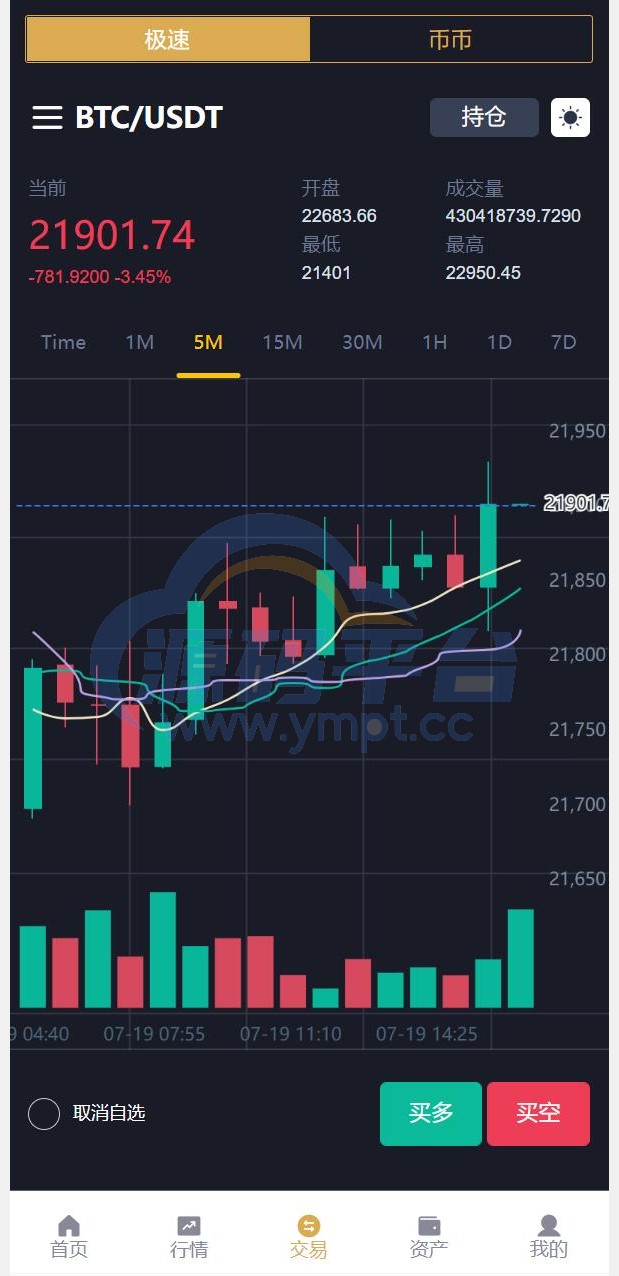Open the 行情 market tab
The height and width of the screenshot is (1276, 619).
189,1236
